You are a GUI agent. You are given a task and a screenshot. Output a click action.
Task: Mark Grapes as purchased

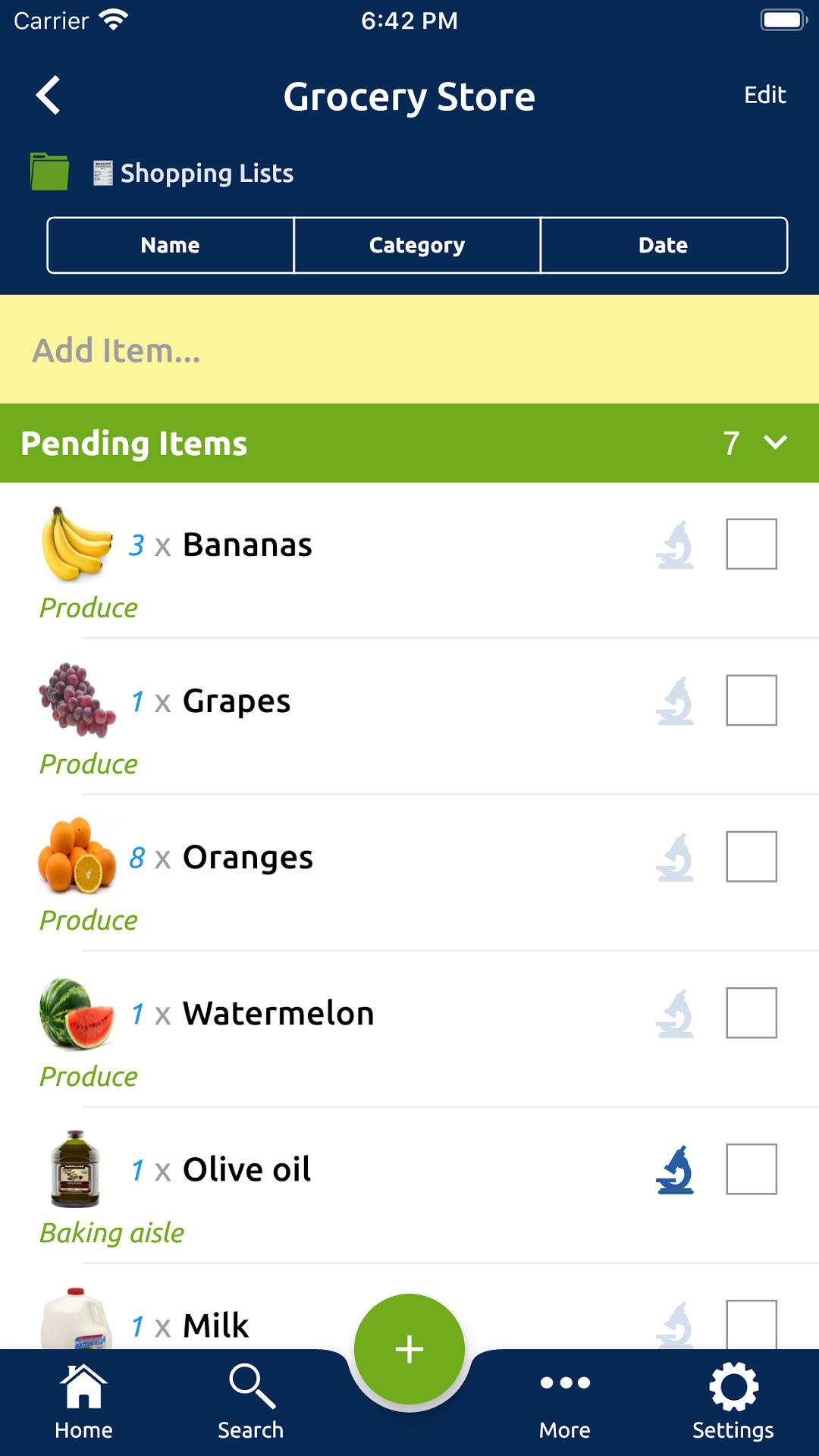[752, 700]
